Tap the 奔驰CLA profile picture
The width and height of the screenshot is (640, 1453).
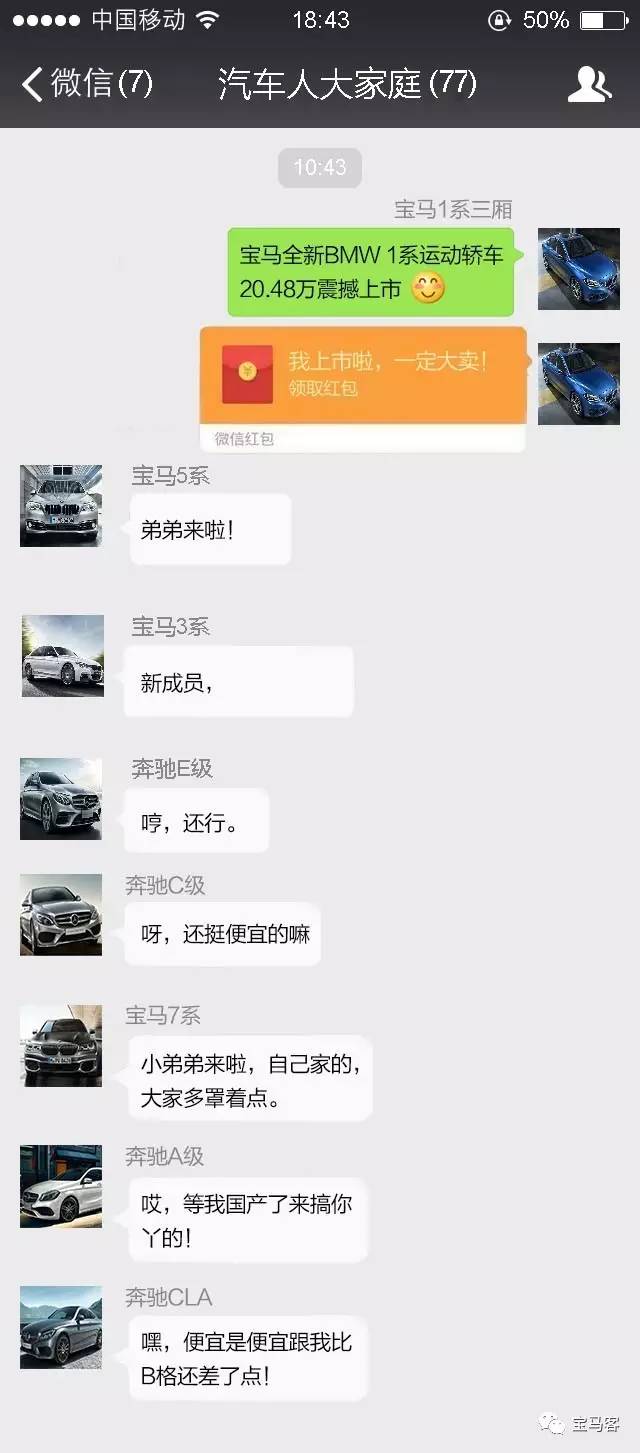61,1327
